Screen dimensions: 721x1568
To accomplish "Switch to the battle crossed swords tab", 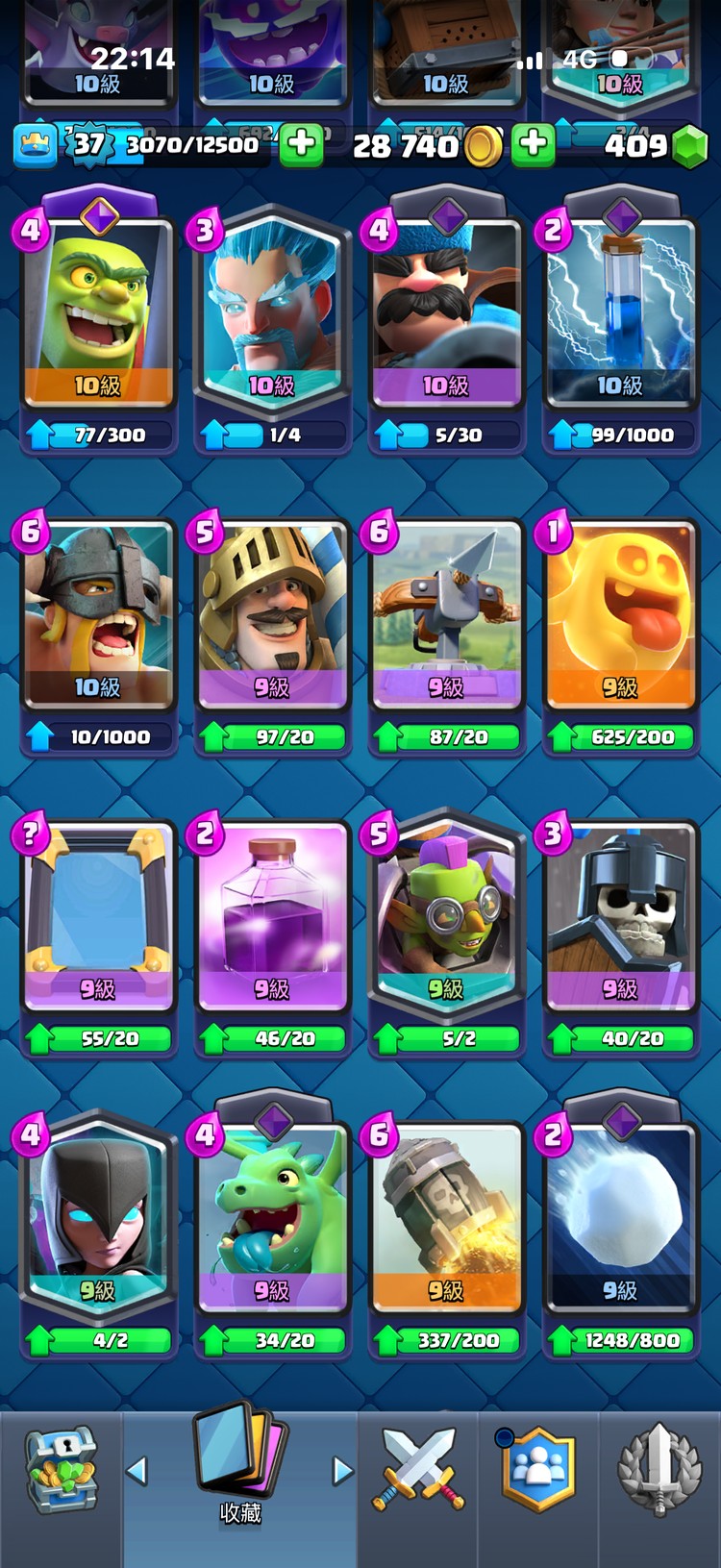I will (418, 1471).
